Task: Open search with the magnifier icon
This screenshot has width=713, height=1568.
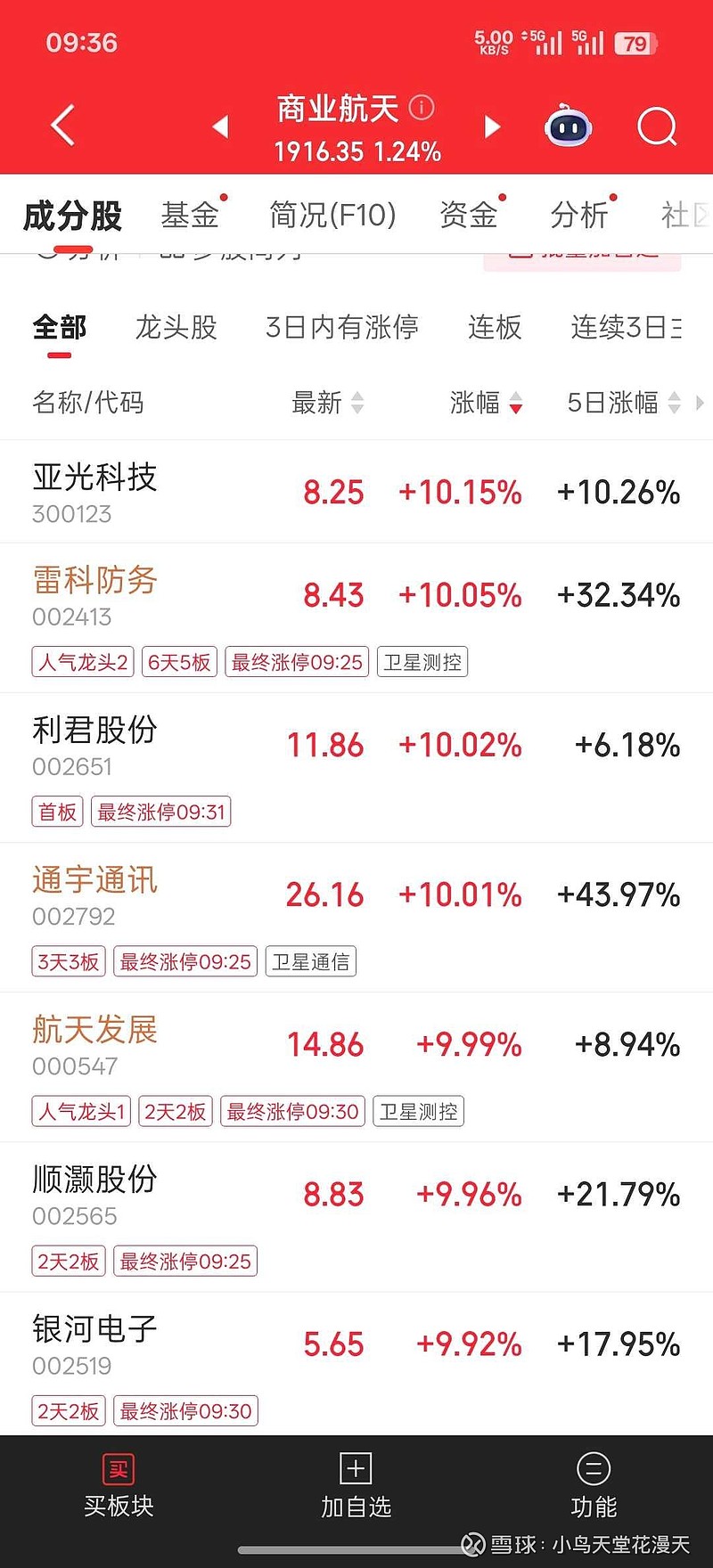Action: [657, 126]
